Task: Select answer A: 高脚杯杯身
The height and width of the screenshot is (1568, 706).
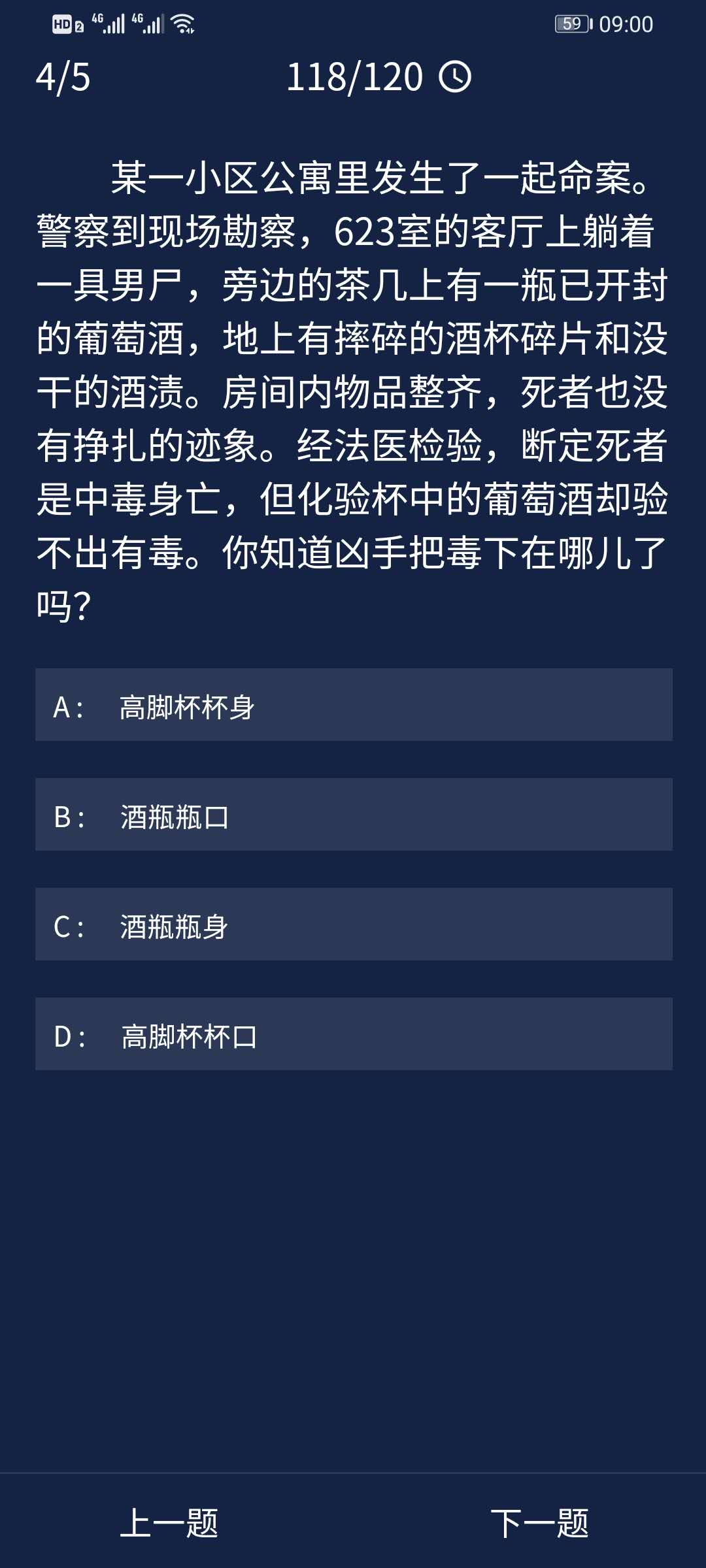Action: click(353, 706)
